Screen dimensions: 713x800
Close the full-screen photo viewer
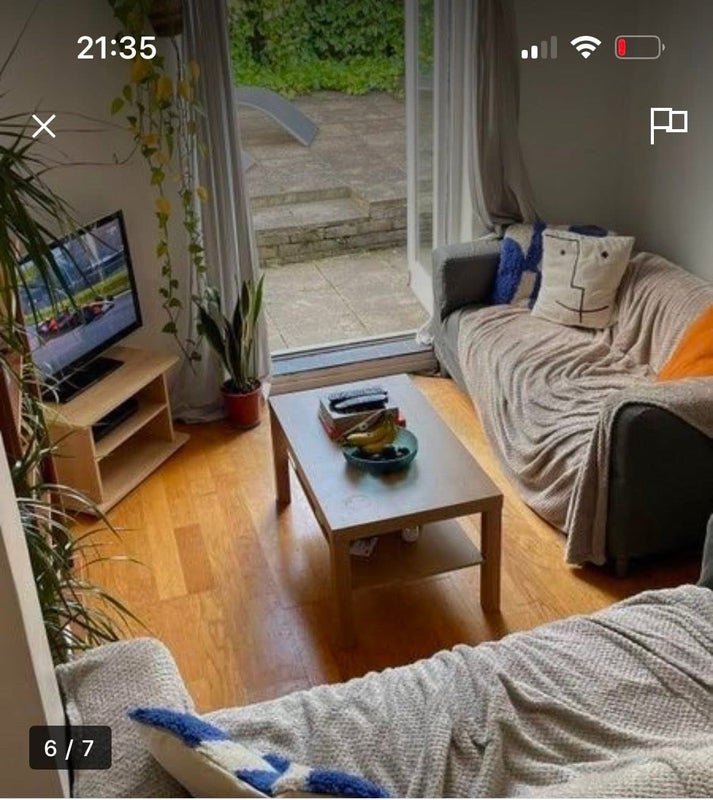[x=43, y=126]
